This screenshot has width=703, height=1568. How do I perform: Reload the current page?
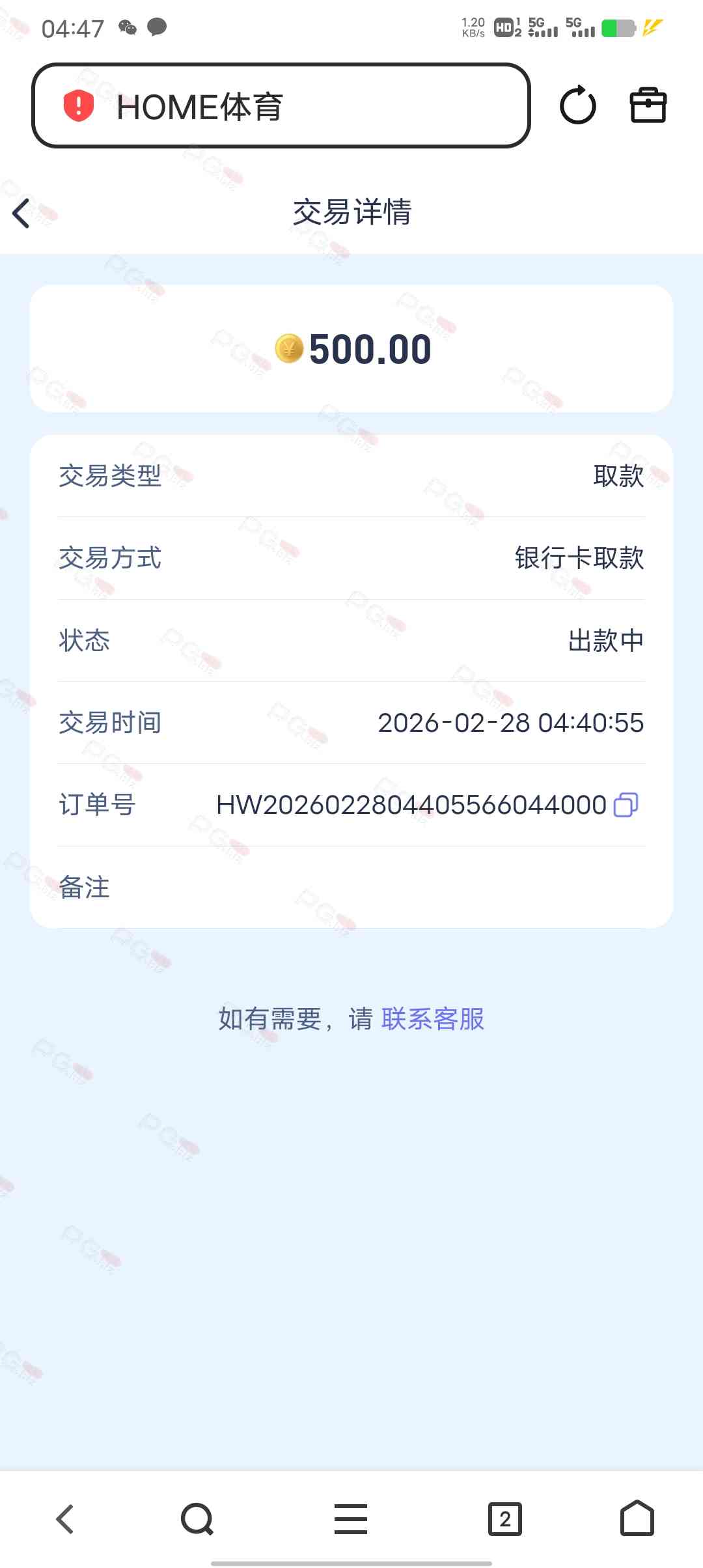tap(577, 105)
